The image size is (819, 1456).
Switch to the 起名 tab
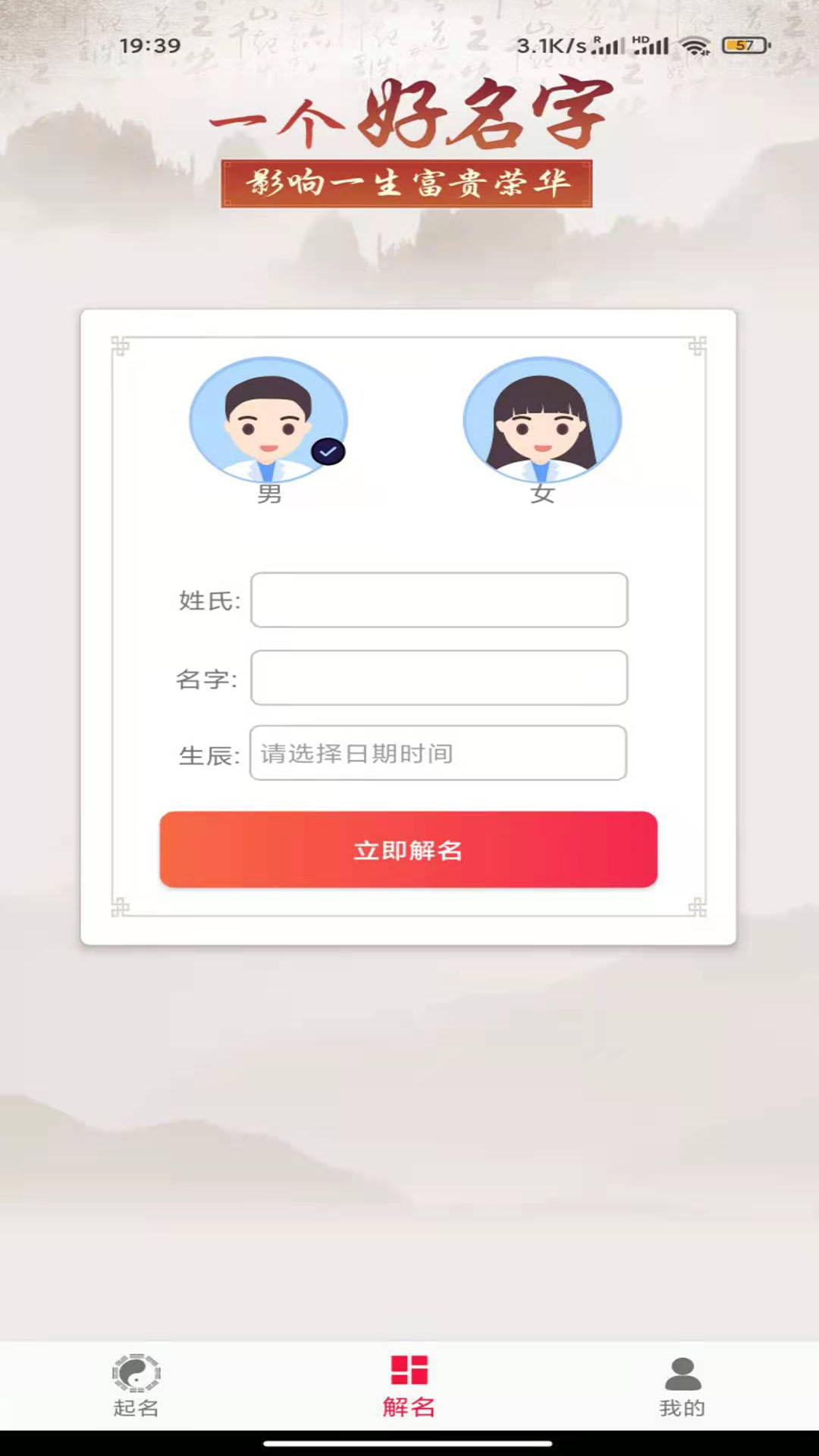tap(136, 1386)
